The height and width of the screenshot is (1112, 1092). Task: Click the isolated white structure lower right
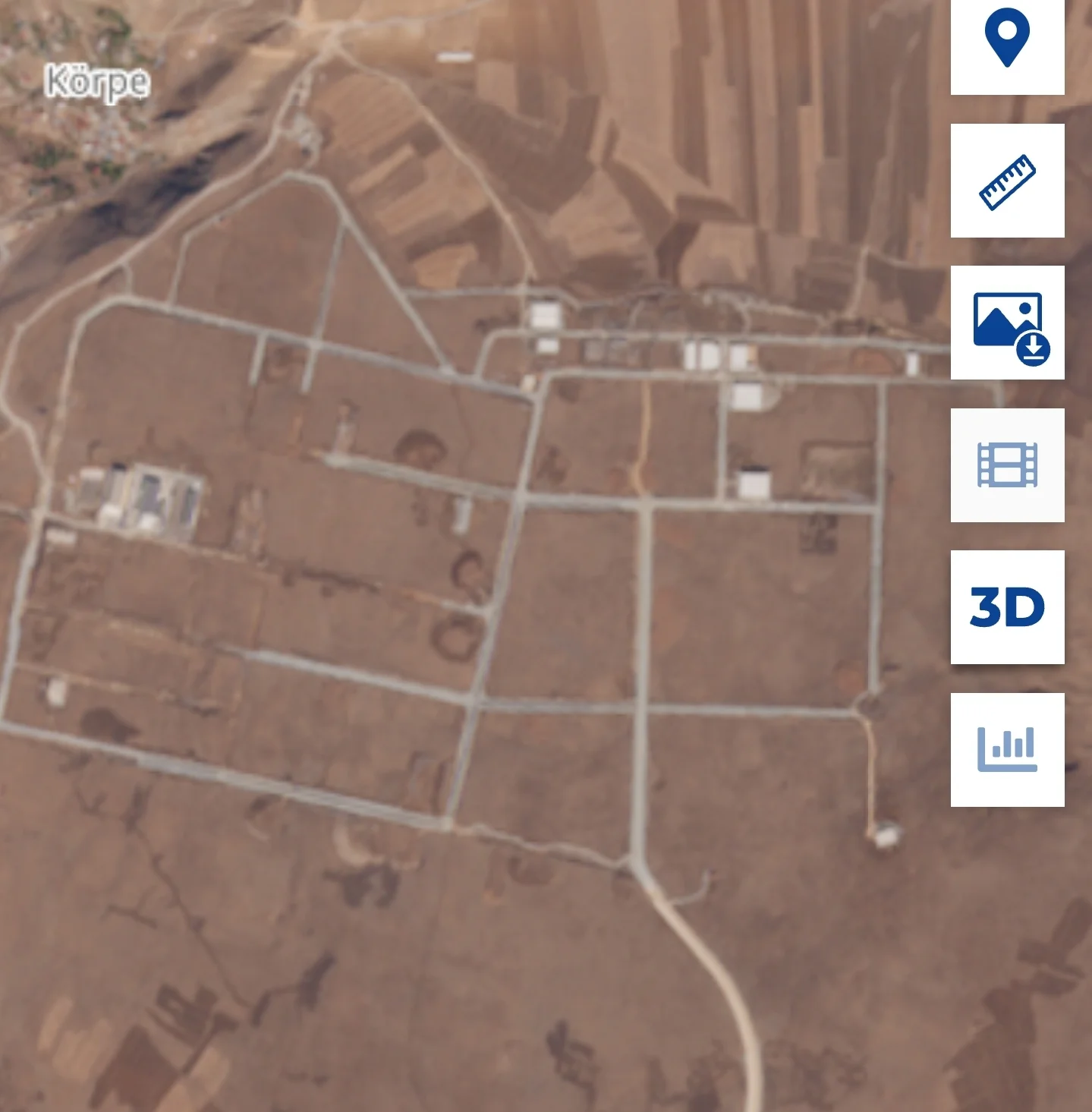[884, 835]
